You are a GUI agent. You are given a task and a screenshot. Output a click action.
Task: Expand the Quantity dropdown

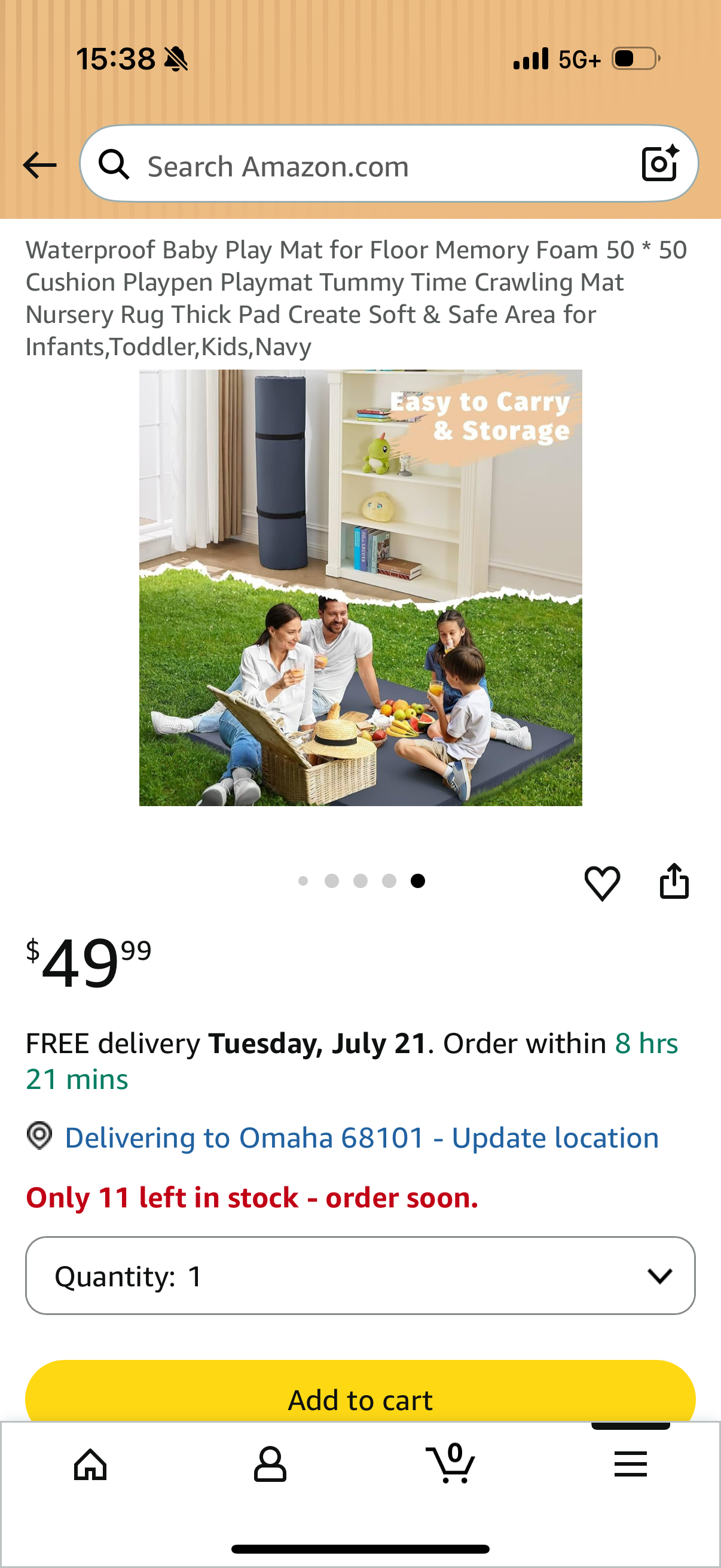pyautogui.click(x=360, y=1276)
